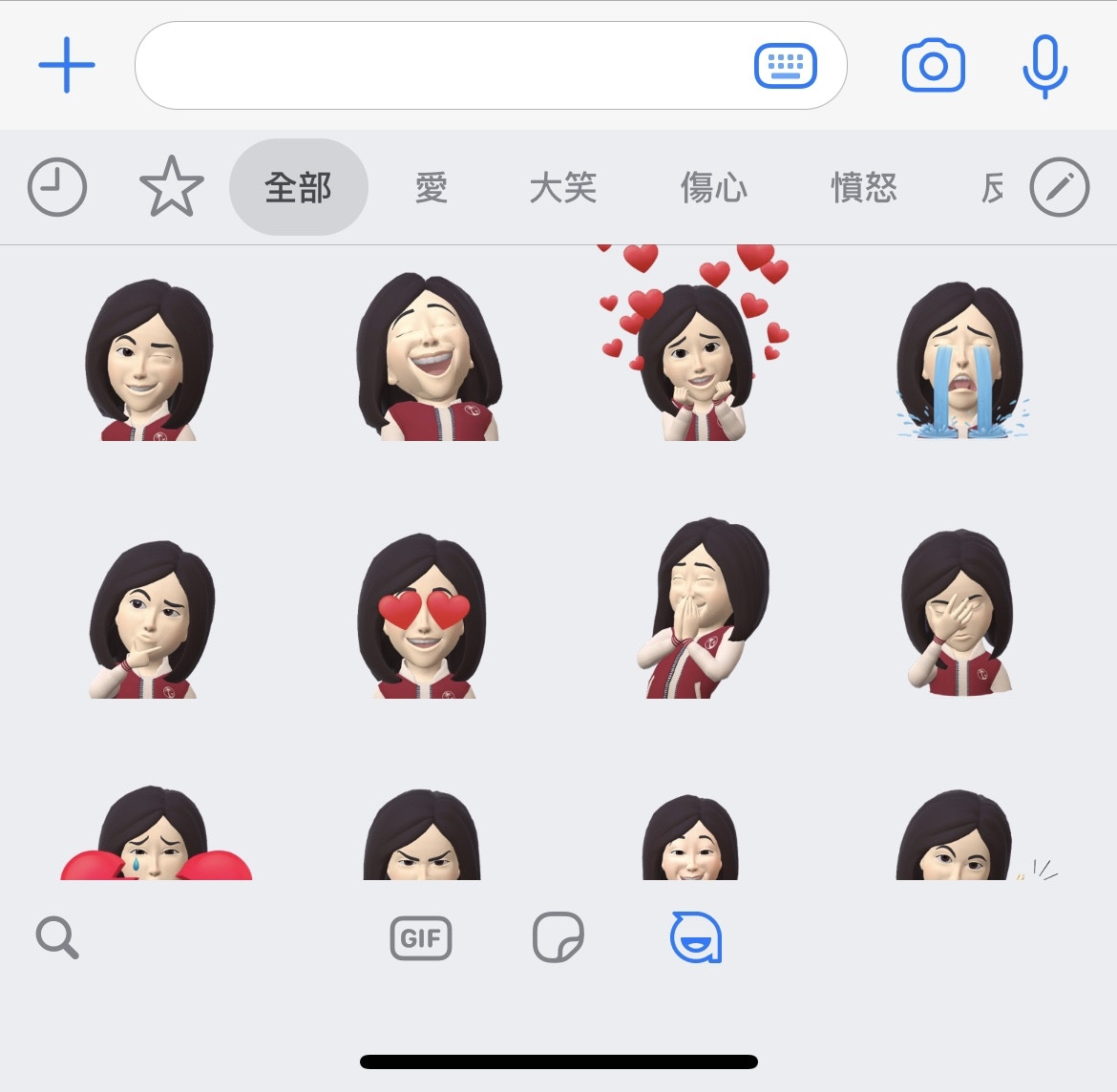Switch to the 愛 category
Screen dimensions: 1117x1092
point(431,187)
